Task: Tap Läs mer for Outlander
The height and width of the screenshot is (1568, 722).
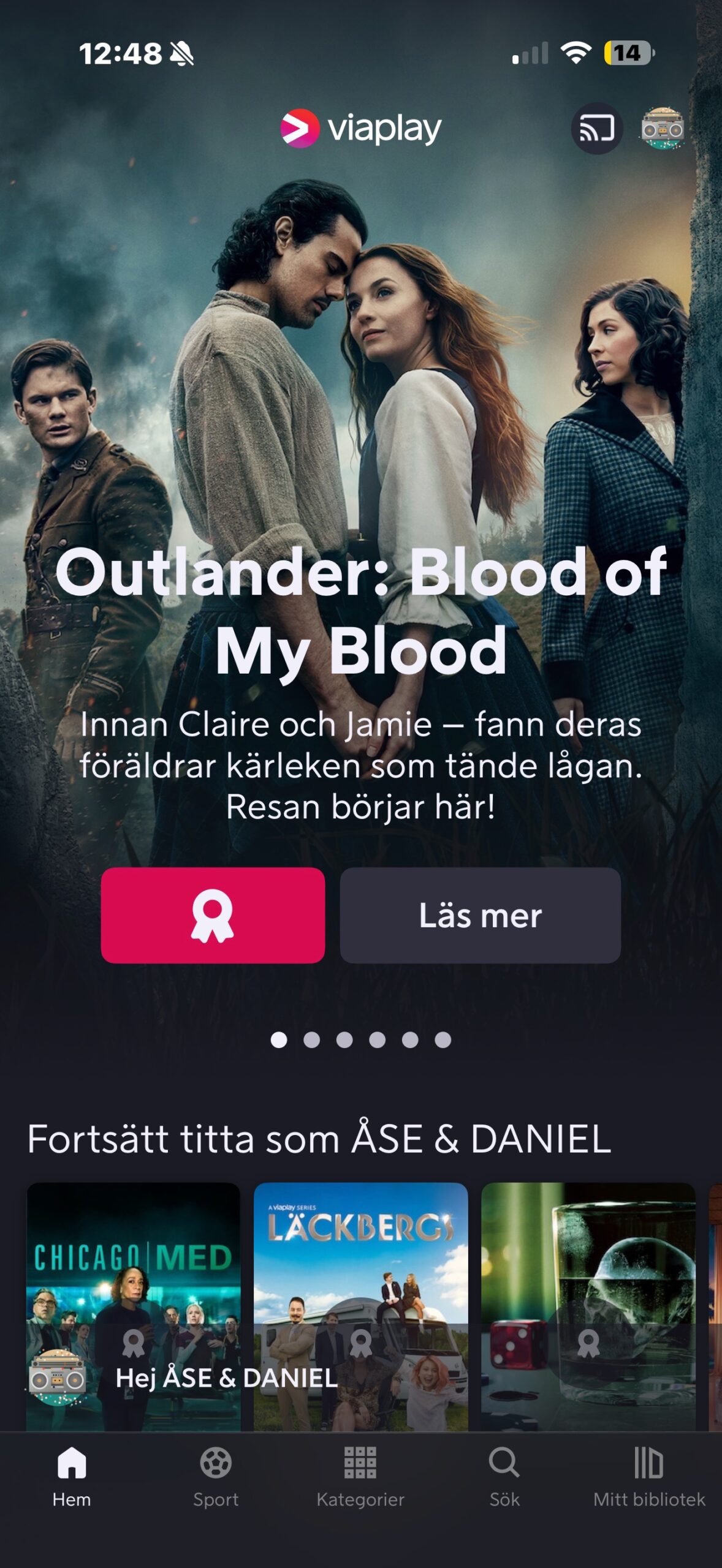Action: tap(480, 915)
